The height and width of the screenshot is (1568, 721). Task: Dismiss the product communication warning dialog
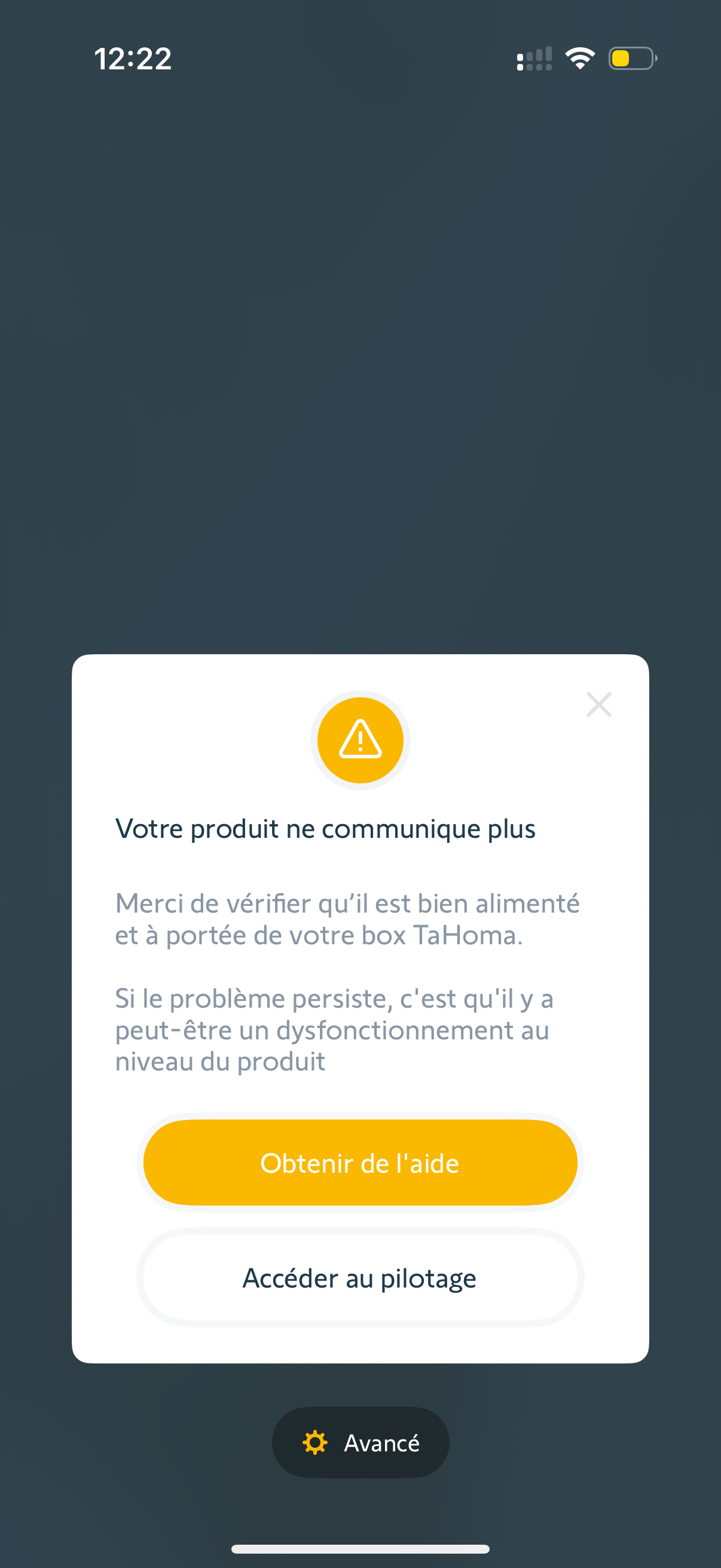click(598, 704)
